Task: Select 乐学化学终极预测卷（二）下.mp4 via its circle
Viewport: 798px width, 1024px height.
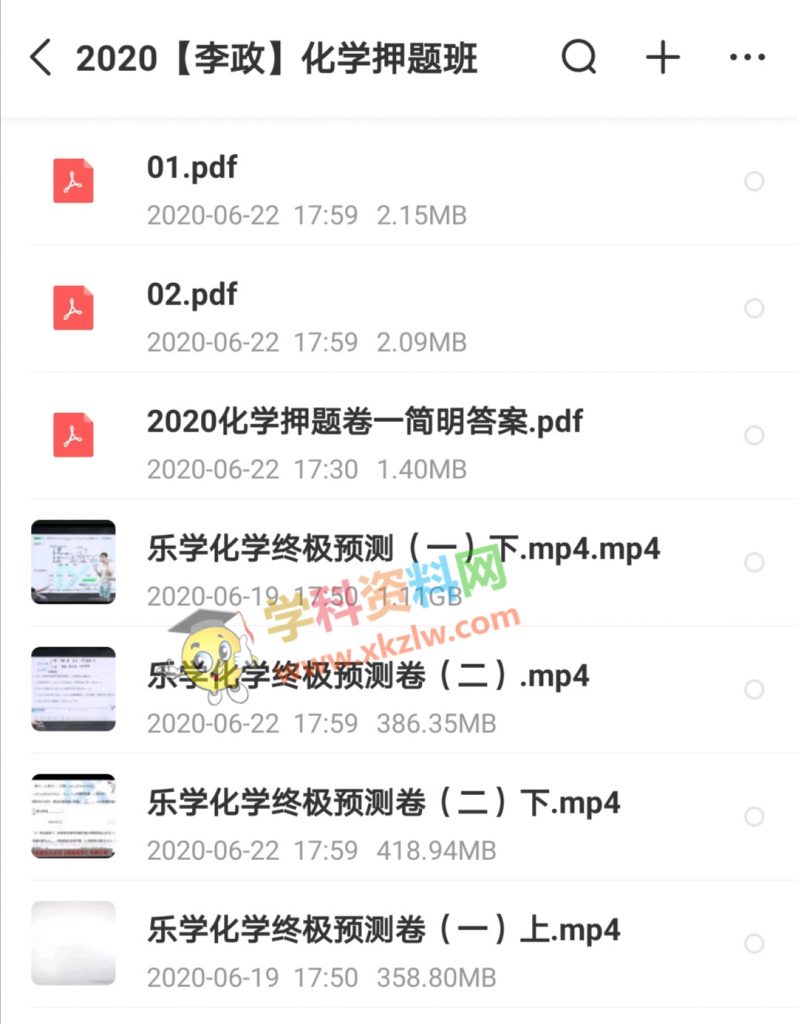Action: pos(754,816)
